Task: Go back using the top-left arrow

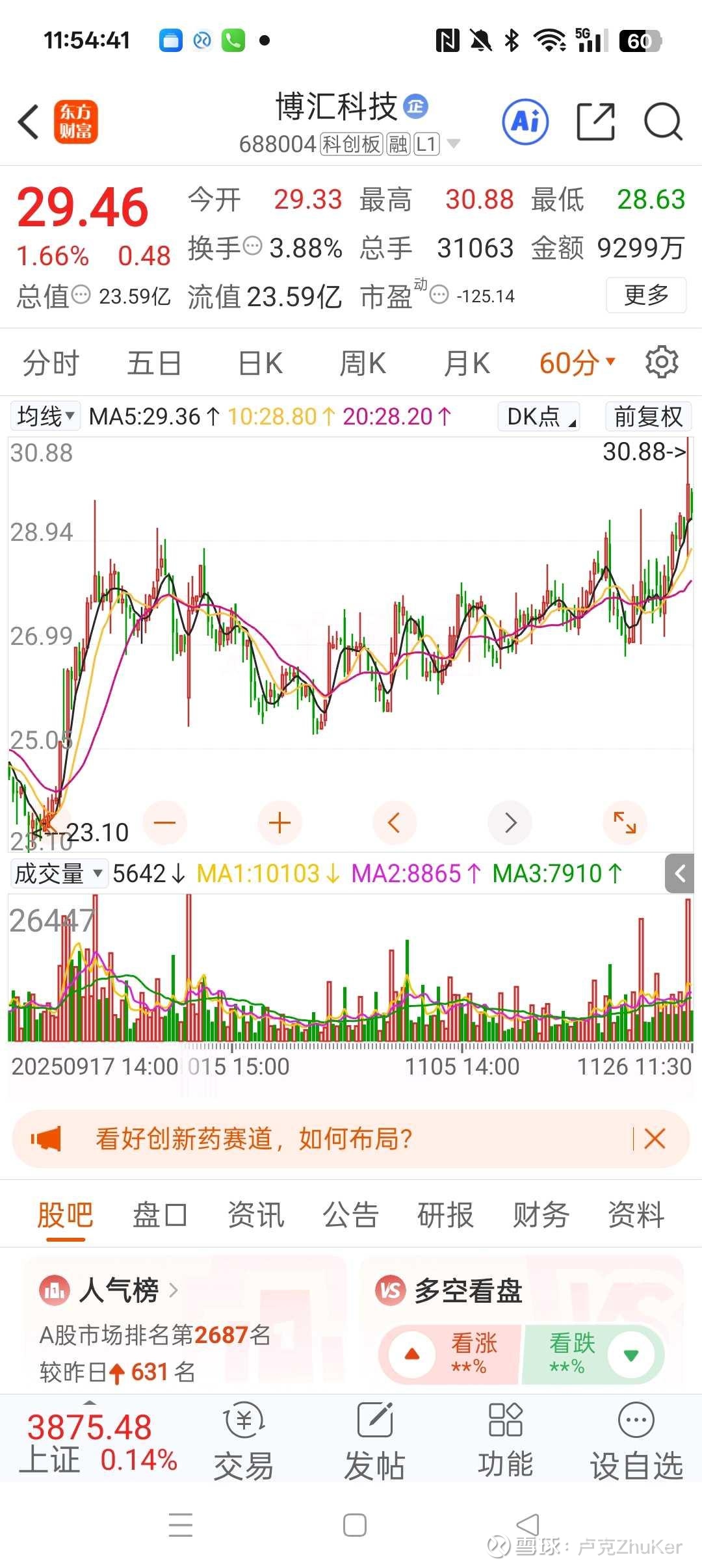Action: 29,122
